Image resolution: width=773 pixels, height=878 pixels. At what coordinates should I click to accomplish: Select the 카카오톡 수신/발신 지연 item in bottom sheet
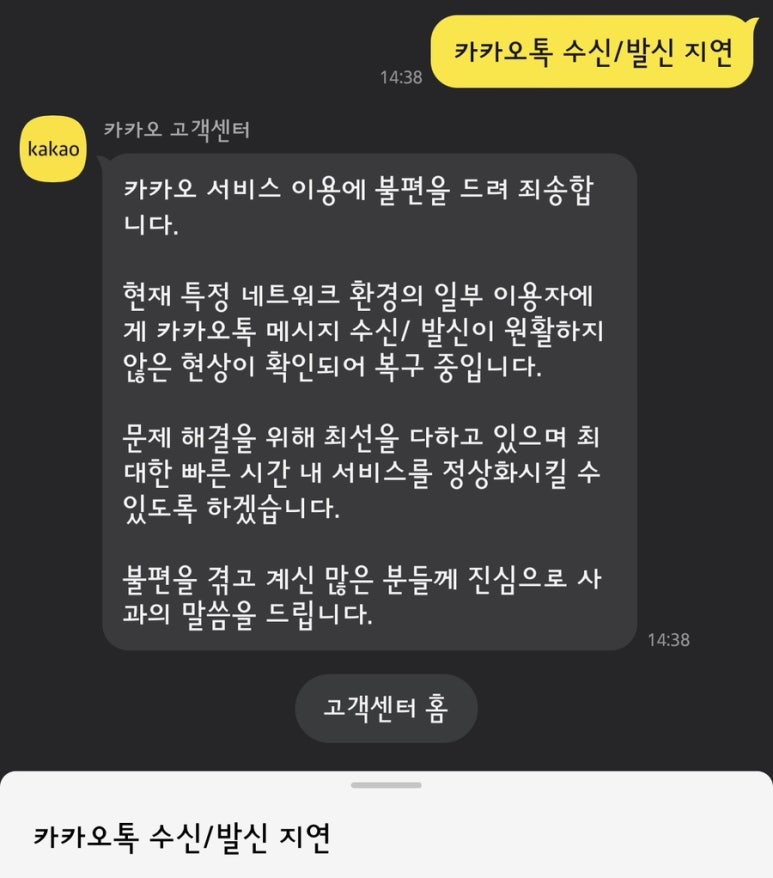[x=181, y=836]
